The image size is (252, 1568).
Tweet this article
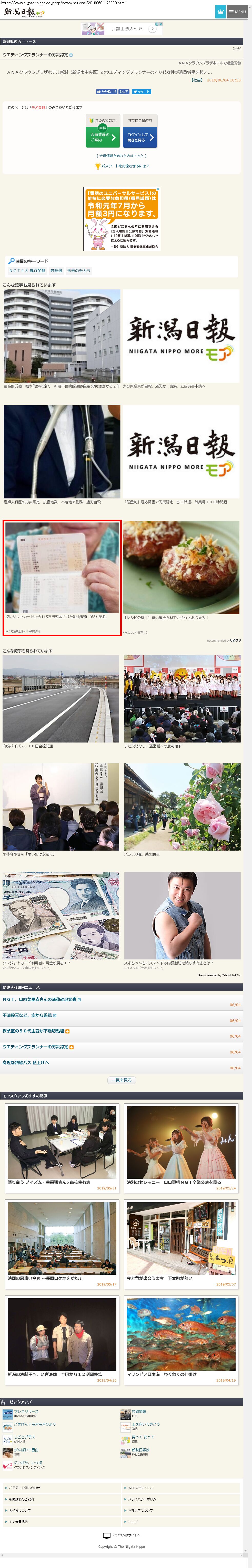142,91
